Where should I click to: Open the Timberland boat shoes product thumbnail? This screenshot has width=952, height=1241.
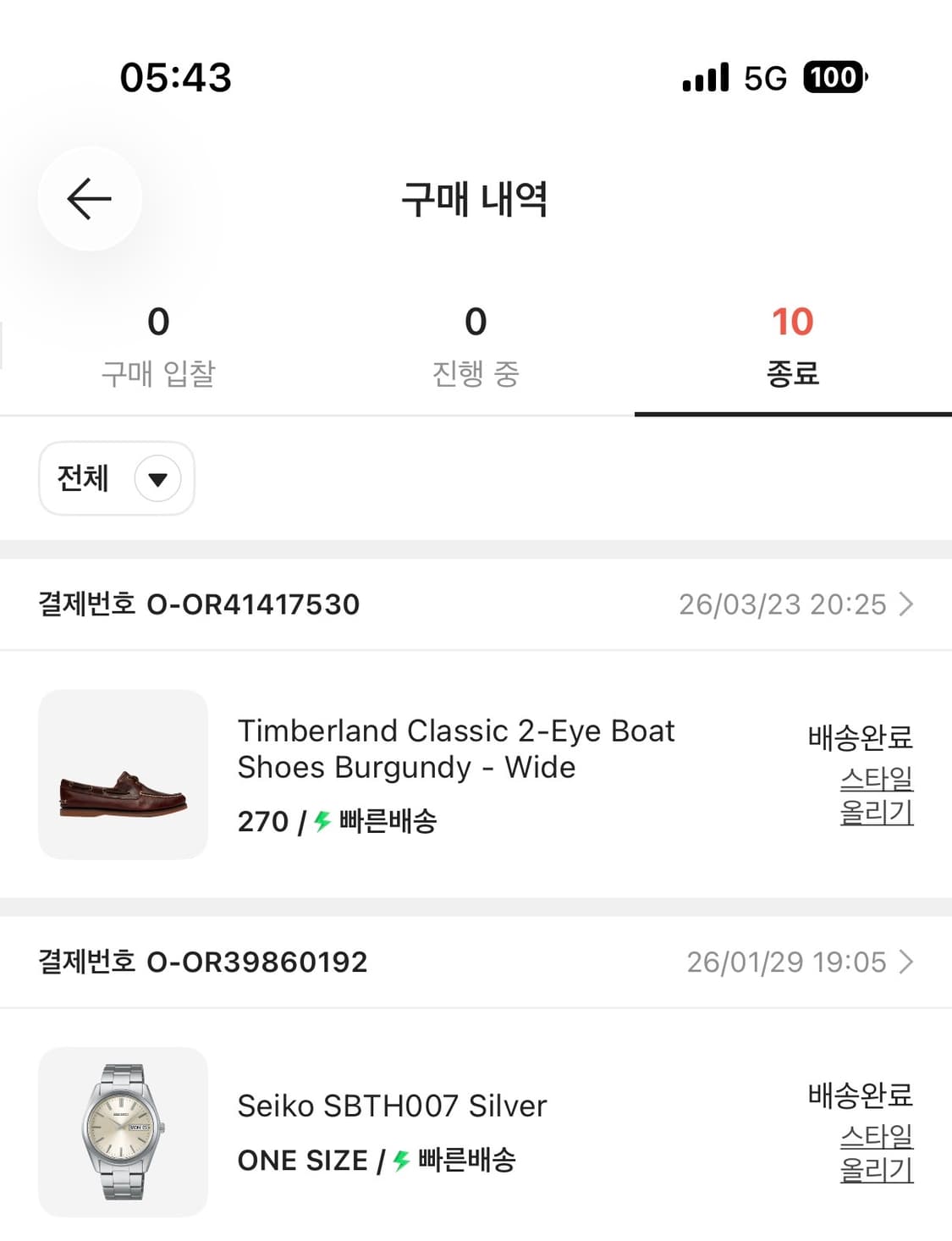[x=122, y=775]
